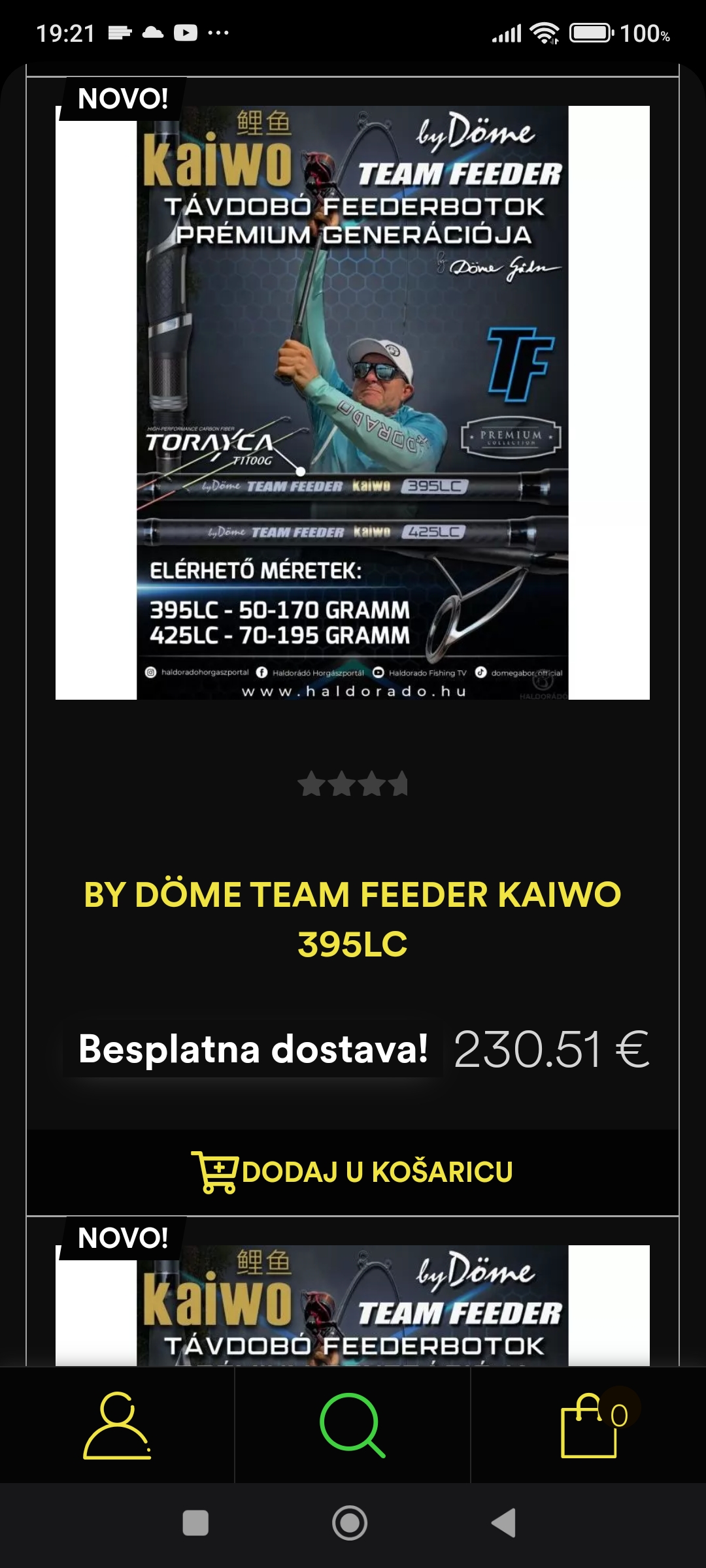Open the user account icon
The image size is (706, 1568).
[x=117, y=1425]
